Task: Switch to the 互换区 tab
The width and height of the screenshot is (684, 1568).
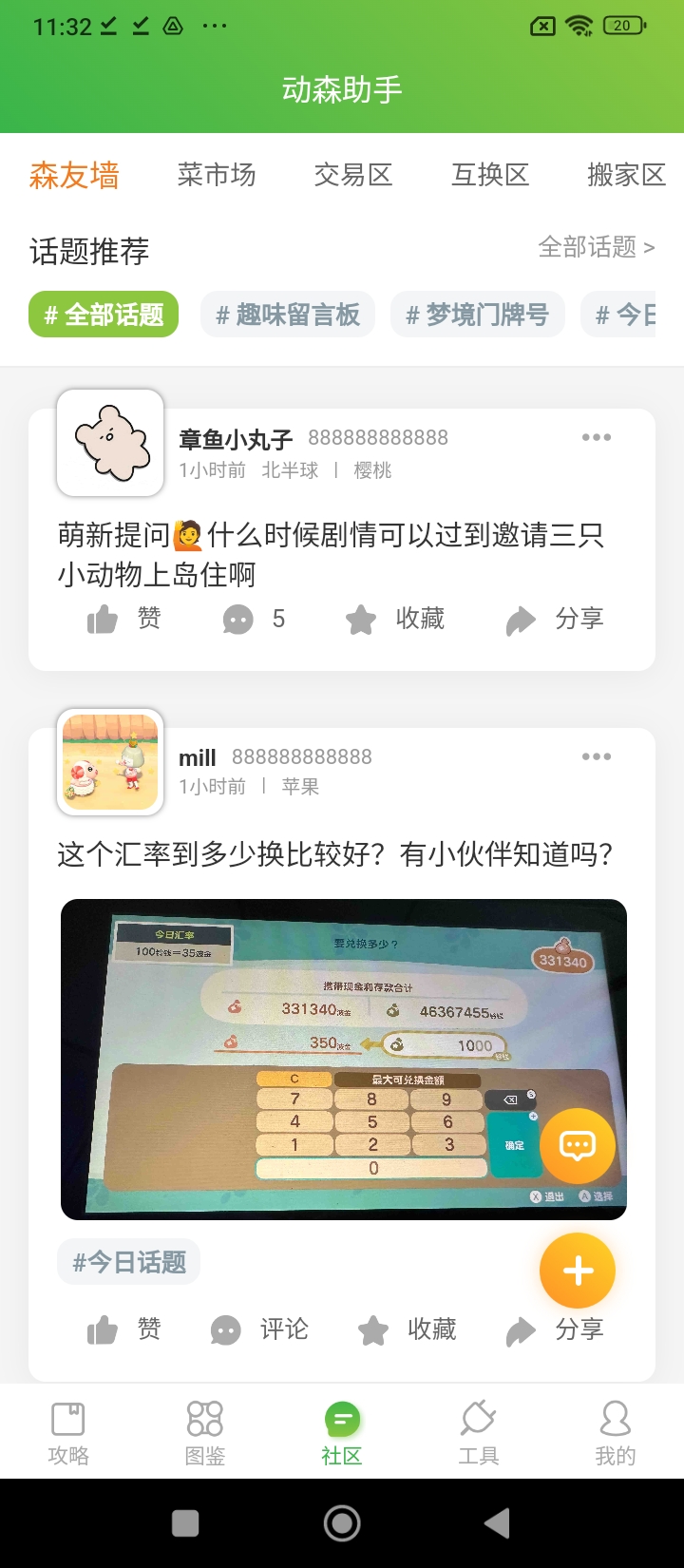Action: [490, 175]
